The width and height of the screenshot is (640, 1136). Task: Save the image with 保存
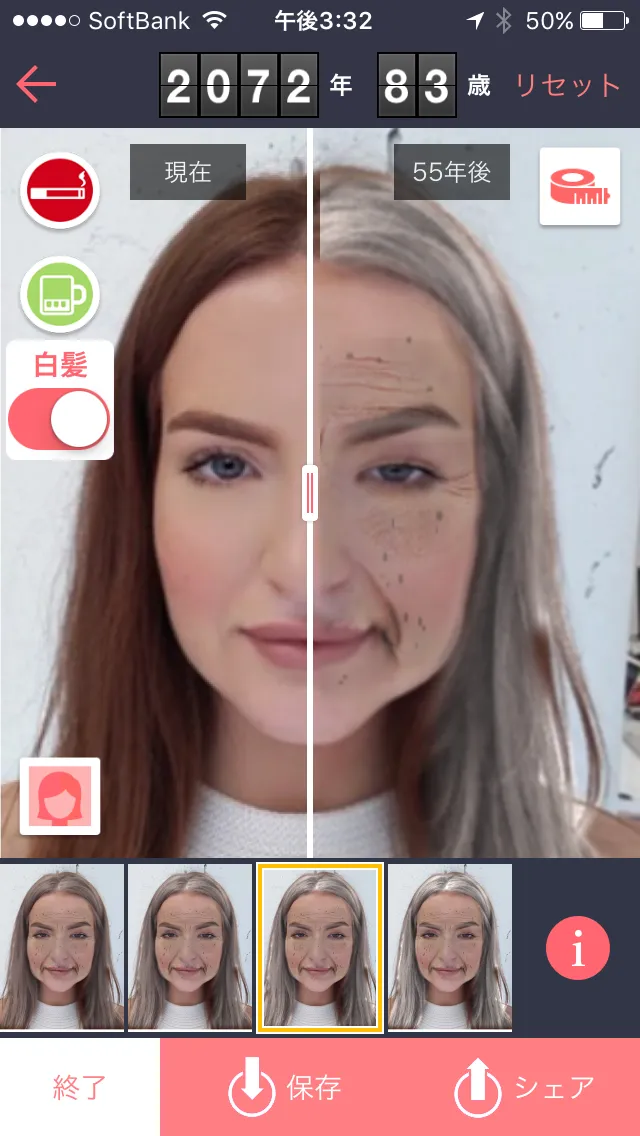click(287, 1088)
